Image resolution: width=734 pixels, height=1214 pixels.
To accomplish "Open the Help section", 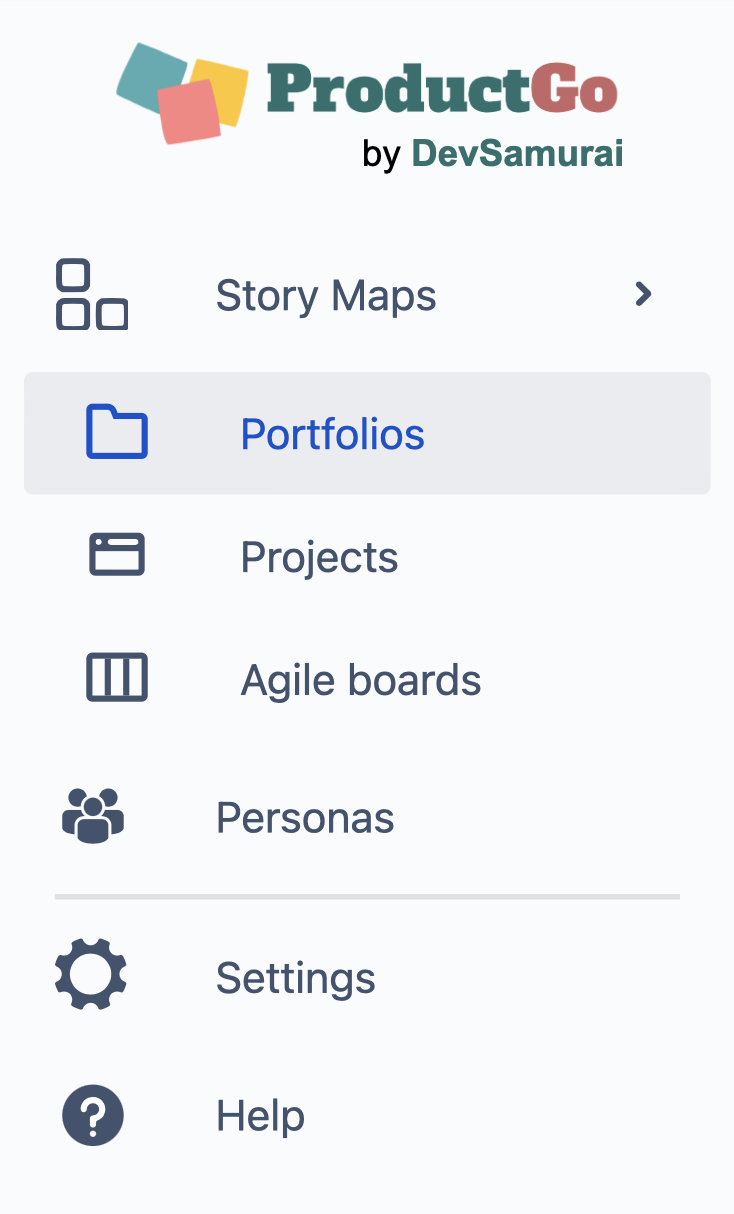I will tap(367, 1116).
